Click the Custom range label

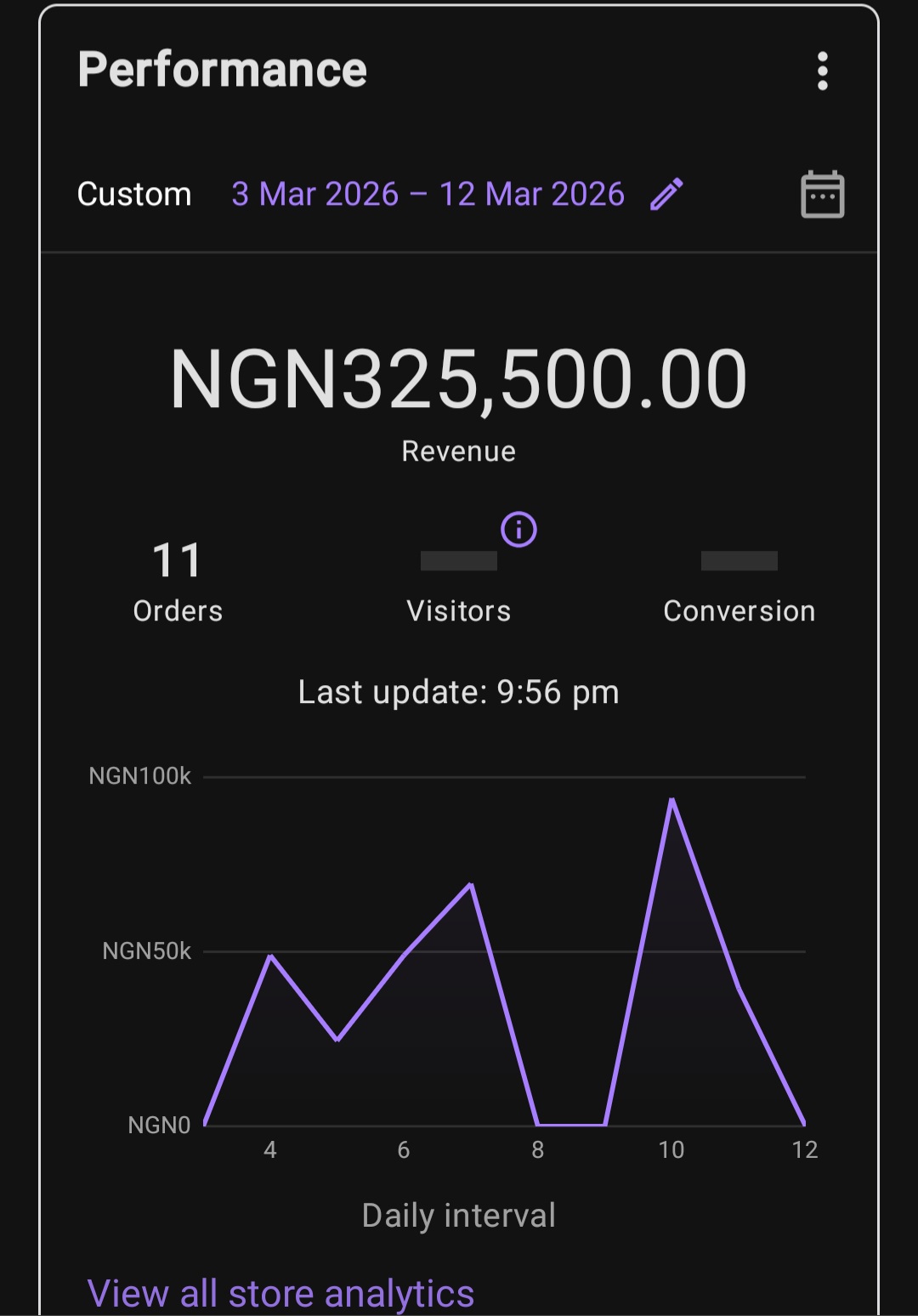click(135, 194)
